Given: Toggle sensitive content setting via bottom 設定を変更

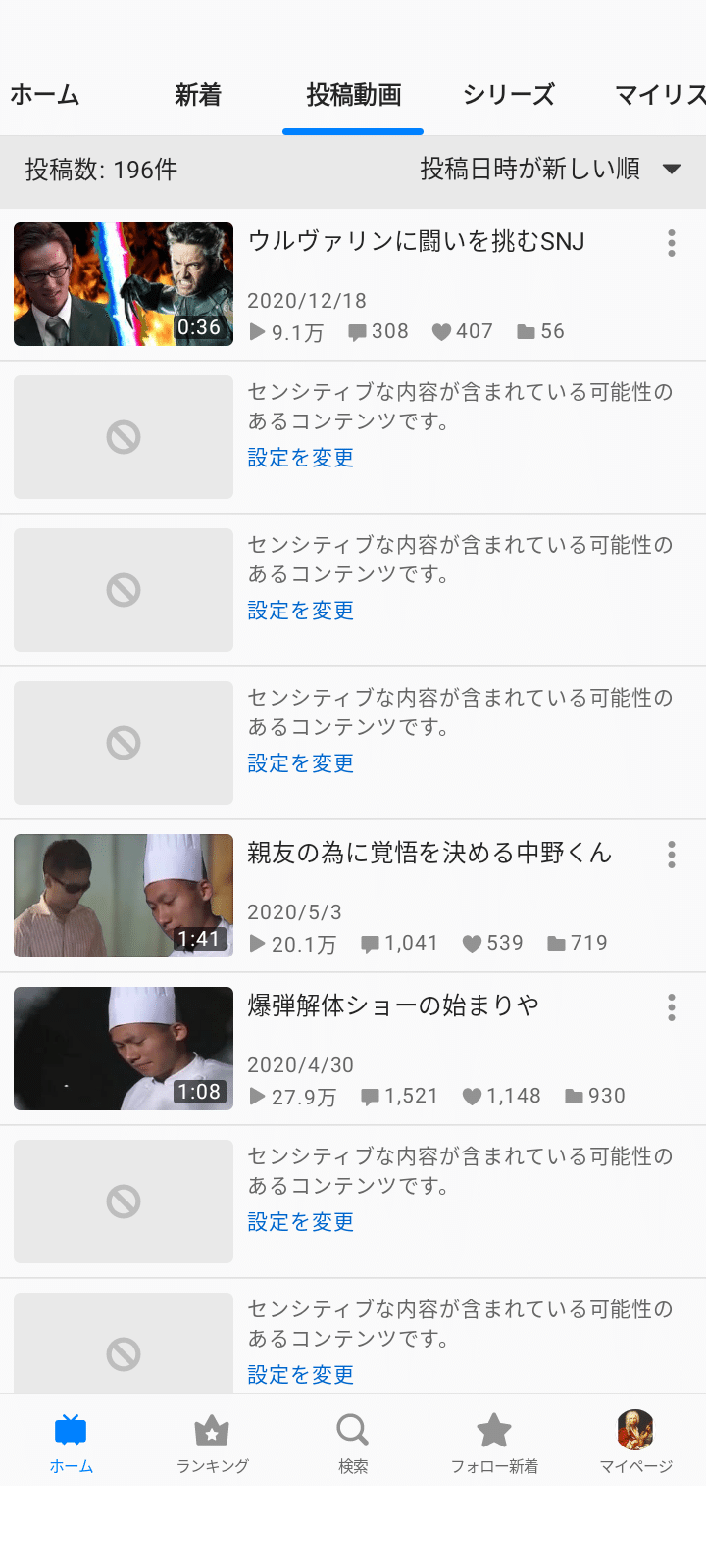Looking at the screenshot, I should pyautogui.click(x=299, y=1375).
